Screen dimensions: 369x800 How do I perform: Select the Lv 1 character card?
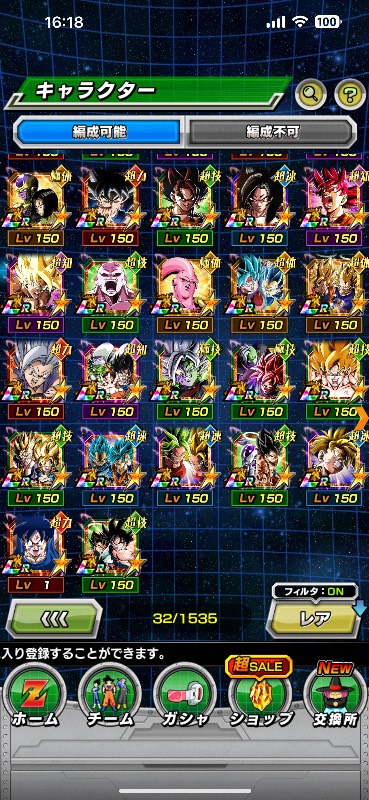(x=36, y=553)
